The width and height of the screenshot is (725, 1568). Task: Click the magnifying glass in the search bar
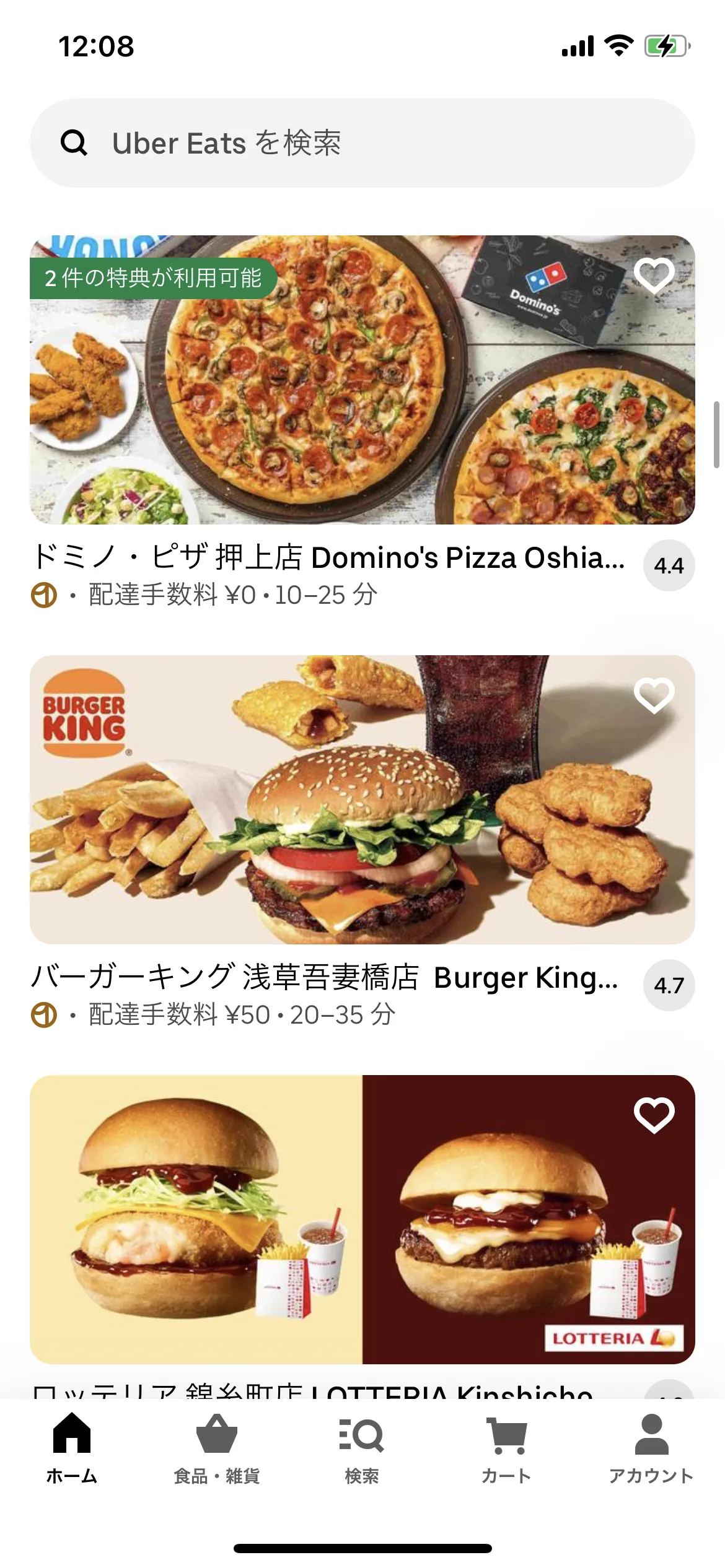74,143
